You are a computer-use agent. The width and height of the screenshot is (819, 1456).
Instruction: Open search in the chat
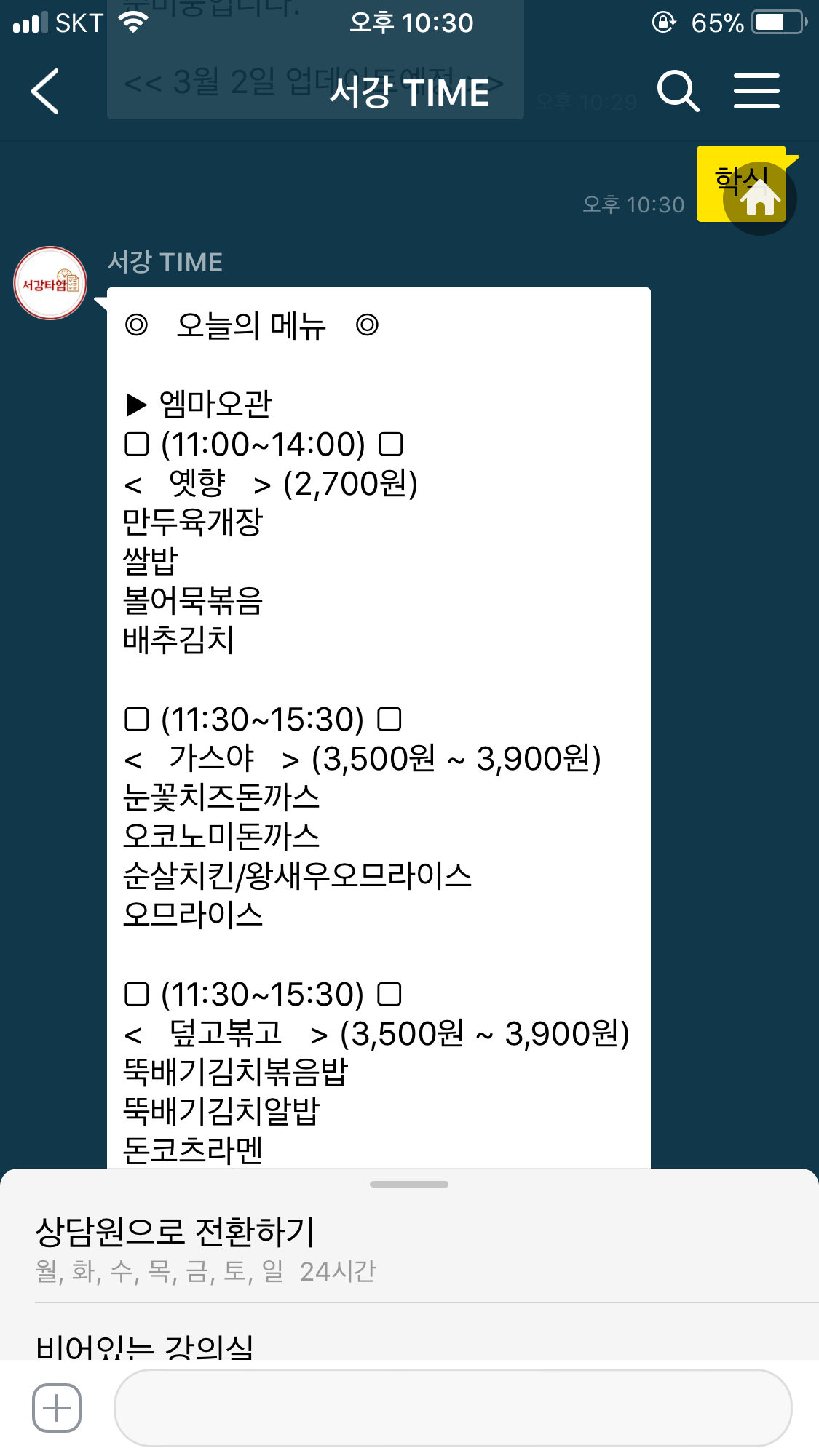point(678,91)
